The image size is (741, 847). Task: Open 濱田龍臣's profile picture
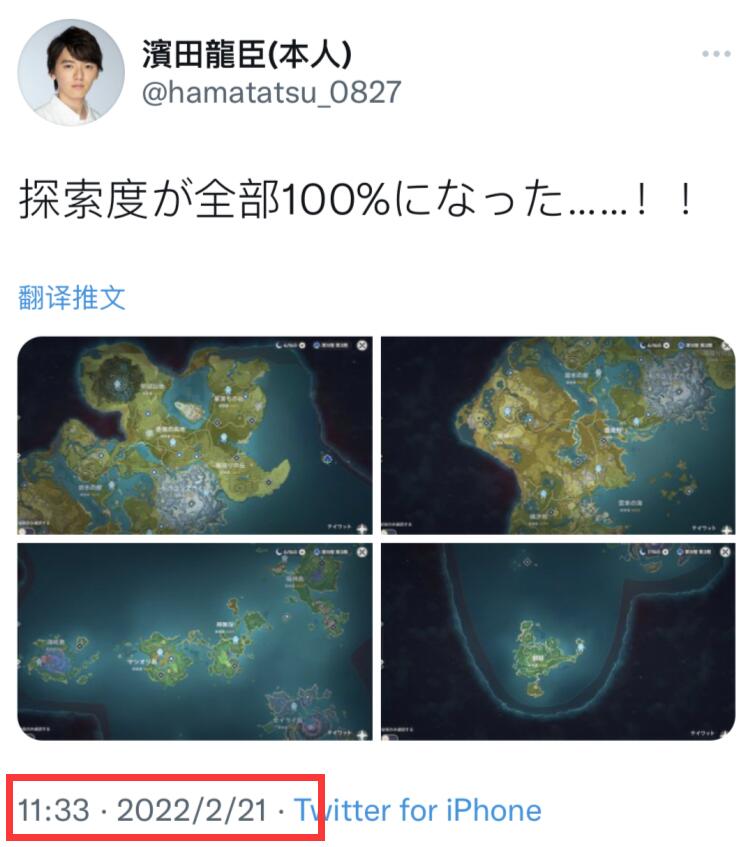point(72,72)
